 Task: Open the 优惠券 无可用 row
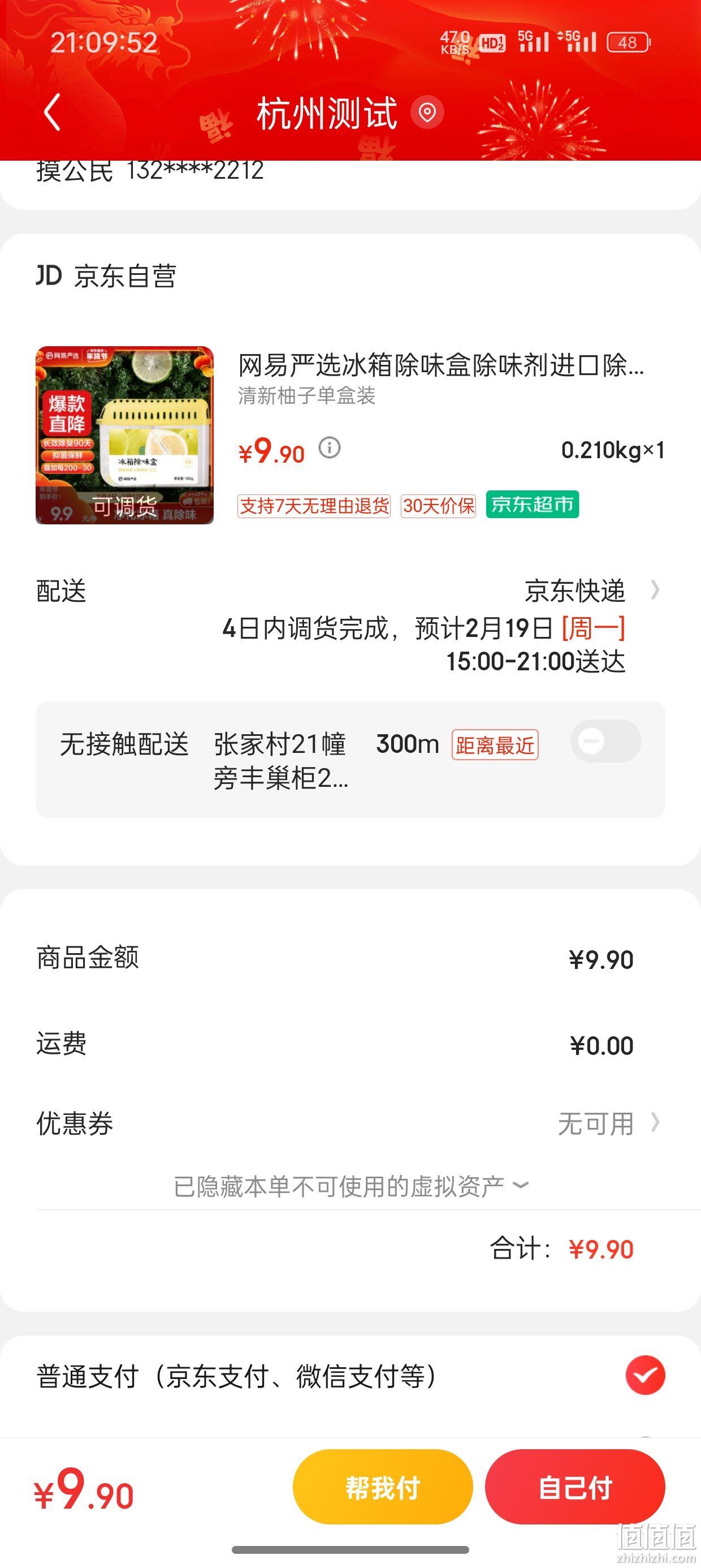click(x=350, y=1123)
